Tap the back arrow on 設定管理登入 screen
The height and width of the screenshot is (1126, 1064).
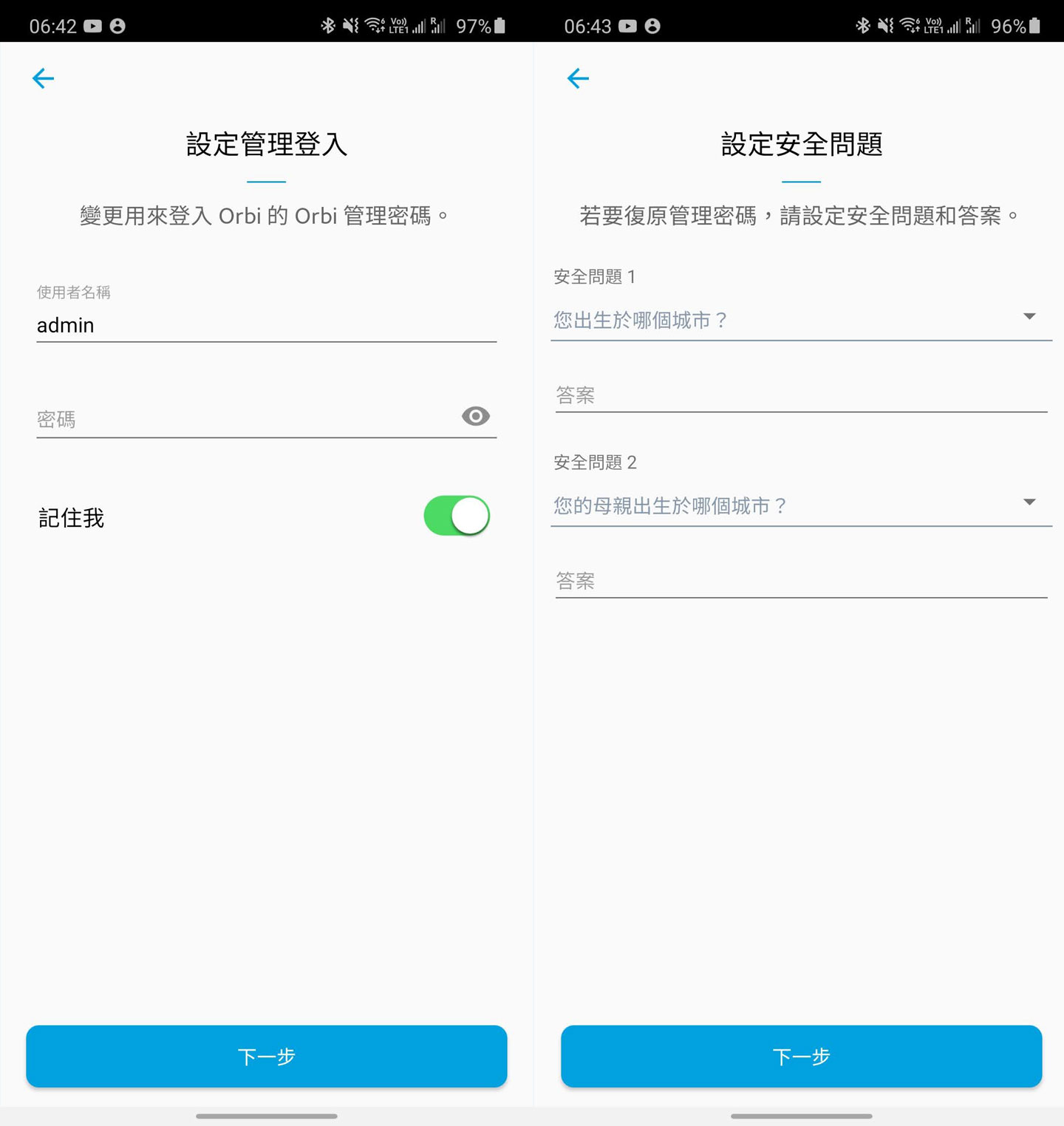pyautogui.click(x=43, y=78)
